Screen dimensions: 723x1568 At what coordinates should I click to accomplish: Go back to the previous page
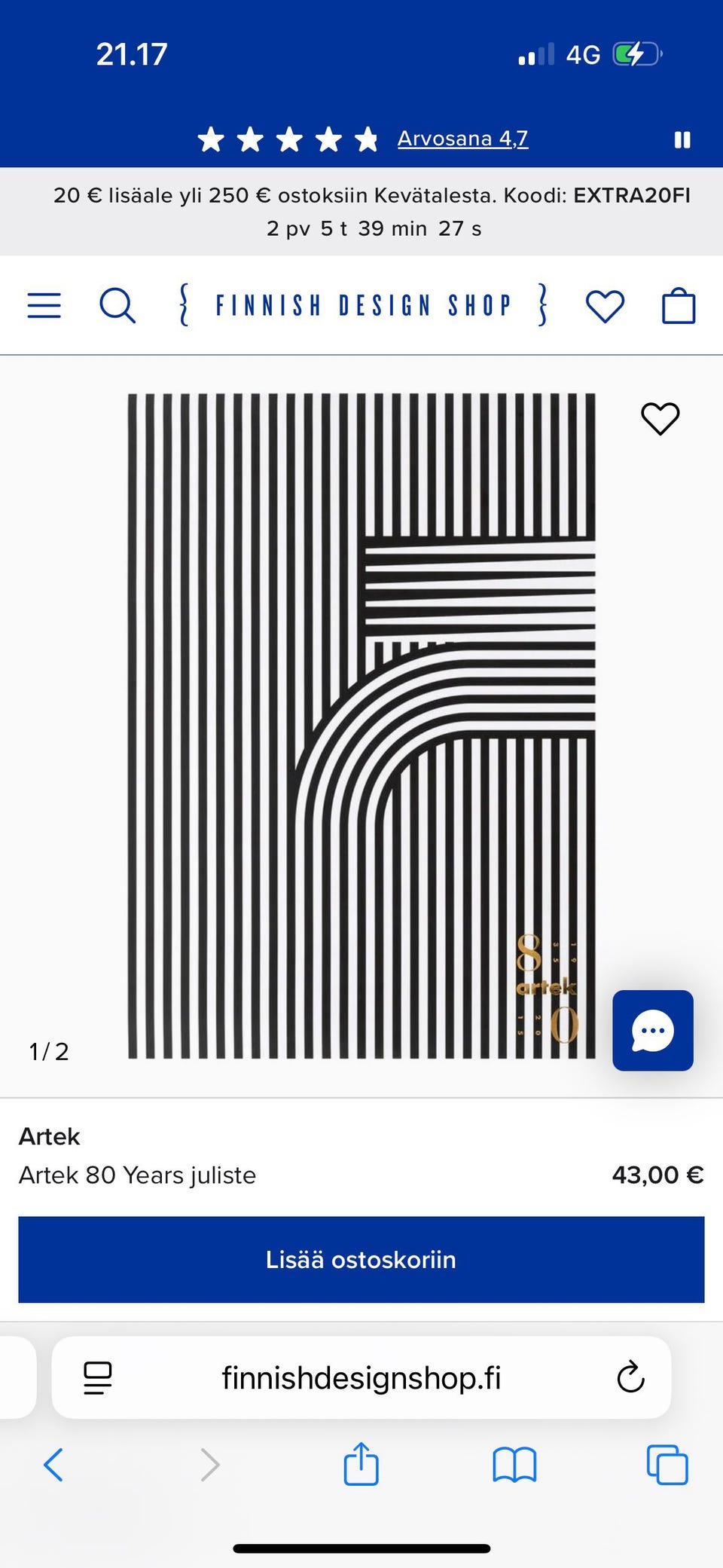pos(53,1465)
